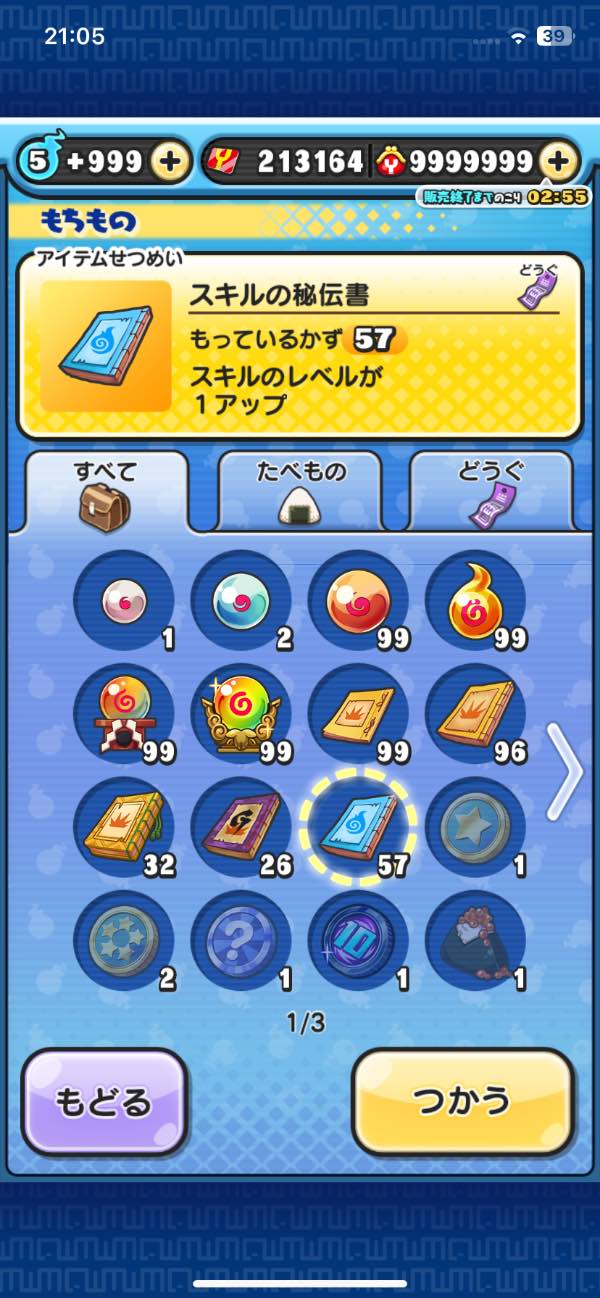Select the white orb item with 1
600x1298 pixels.
125,600
